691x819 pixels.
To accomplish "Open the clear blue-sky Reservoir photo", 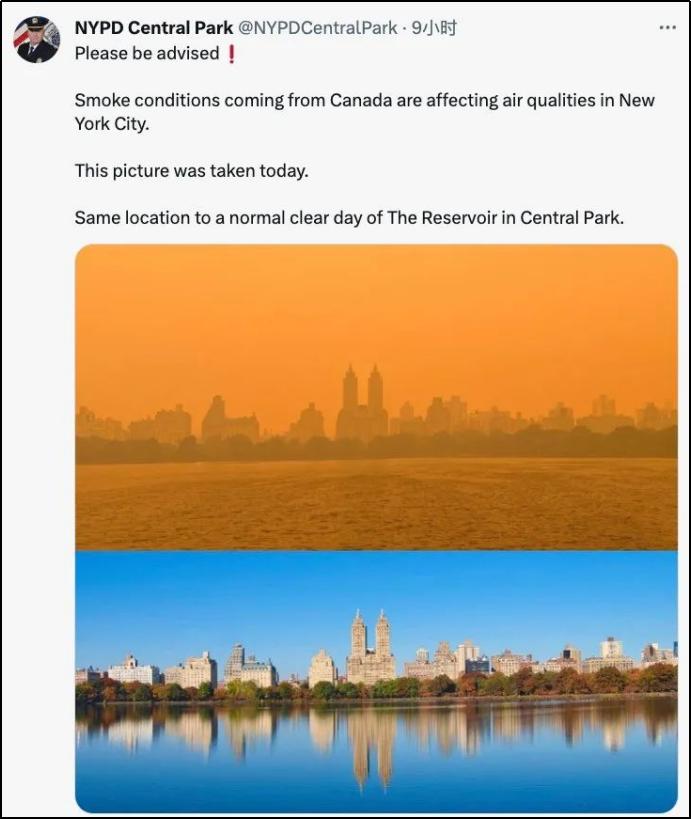I will [376, 681].
